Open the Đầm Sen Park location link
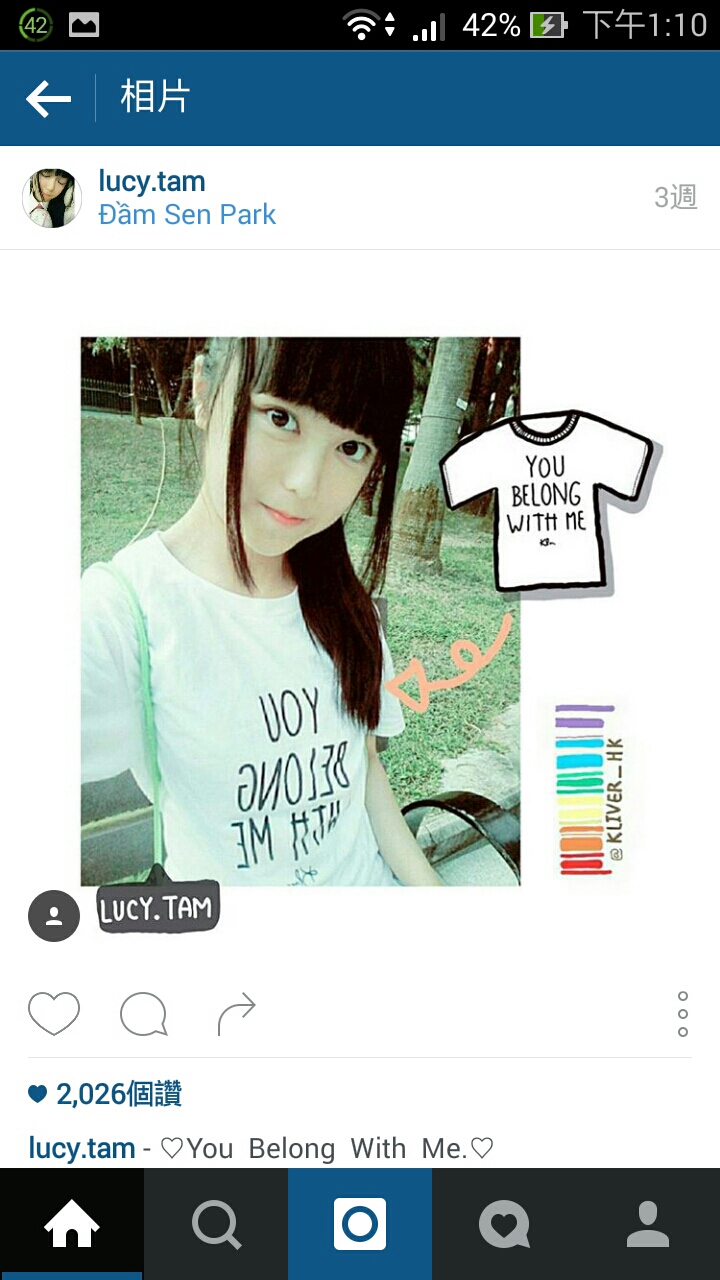This screenshot has height=1280, width=720. pyautogui.click(x=187, y=215)
